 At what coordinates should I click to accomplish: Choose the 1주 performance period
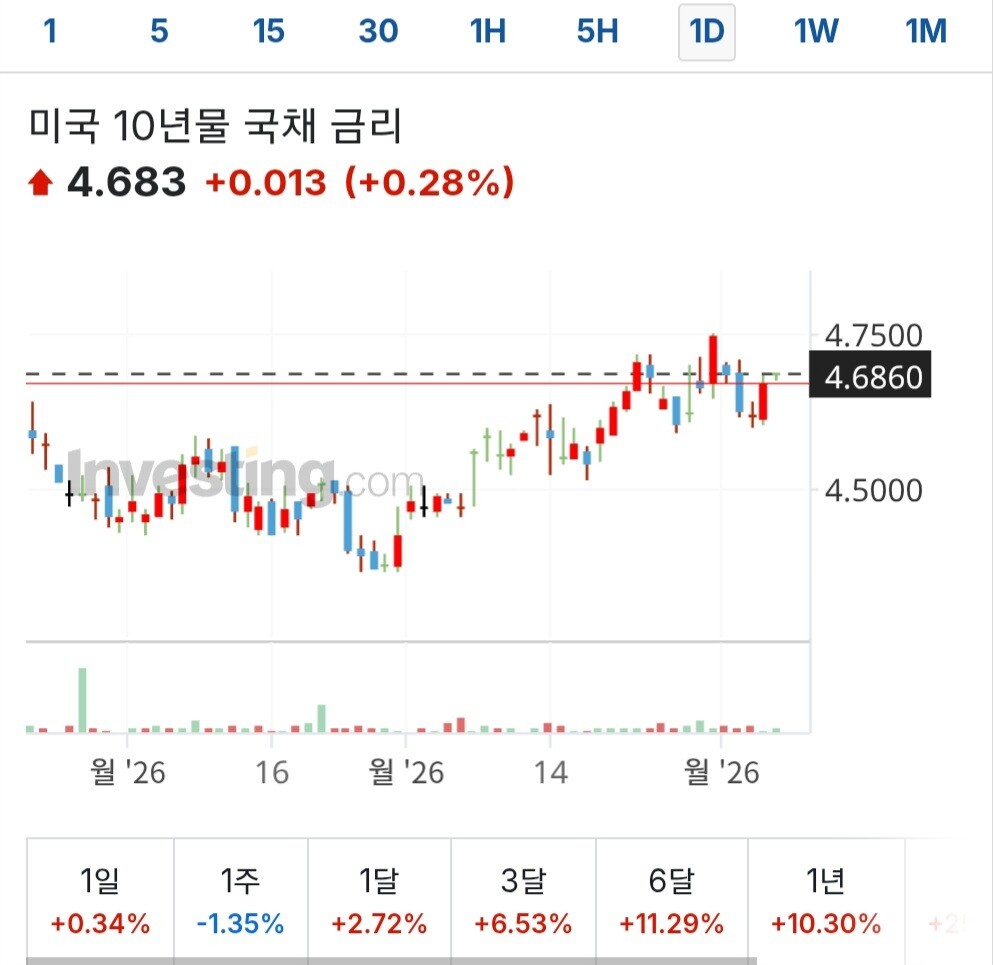click(x=241, y=900)
